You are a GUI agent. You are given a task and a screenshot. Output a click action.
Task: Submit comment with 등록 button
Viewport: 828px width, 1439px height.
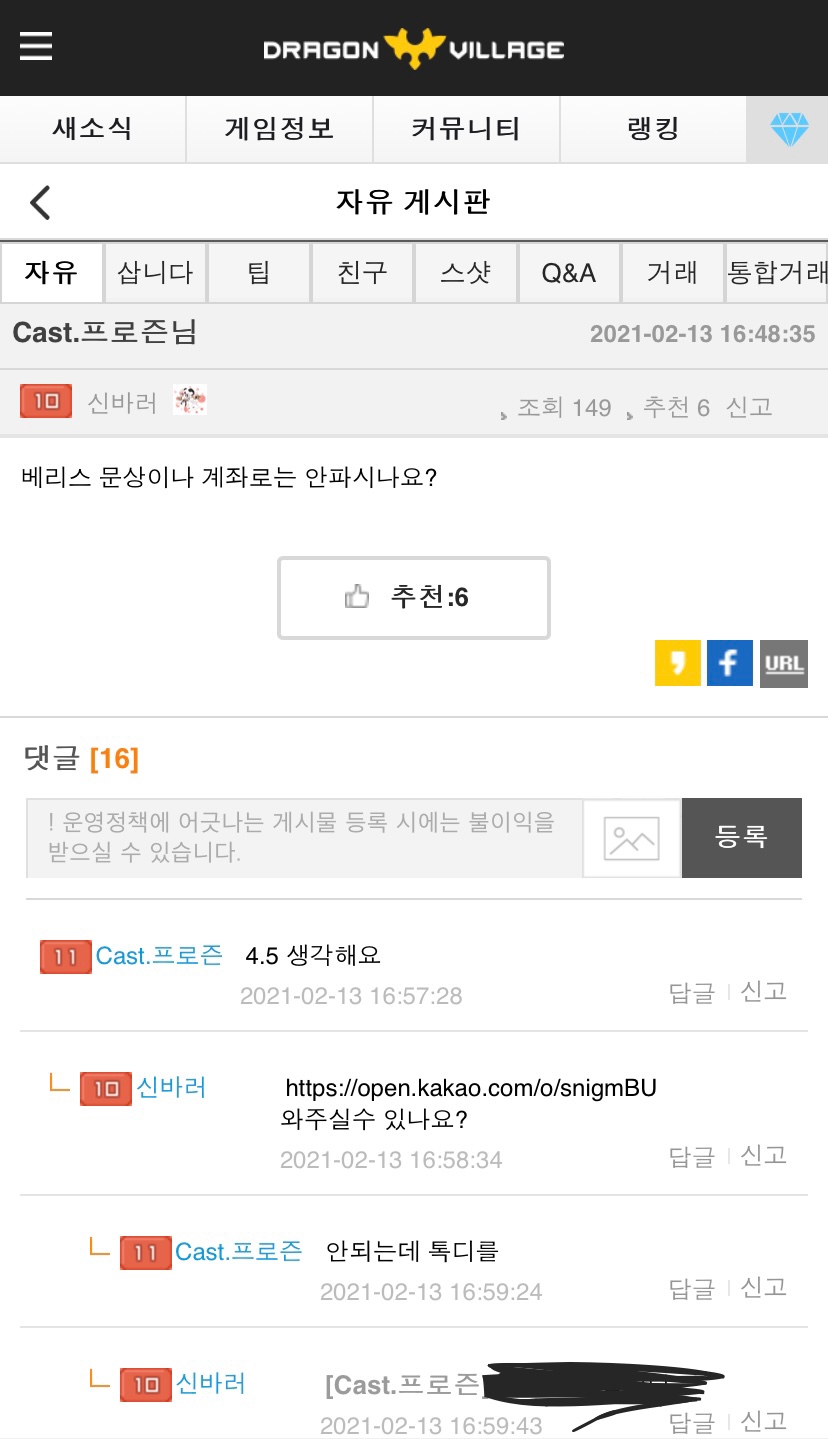tap(741, 838)
